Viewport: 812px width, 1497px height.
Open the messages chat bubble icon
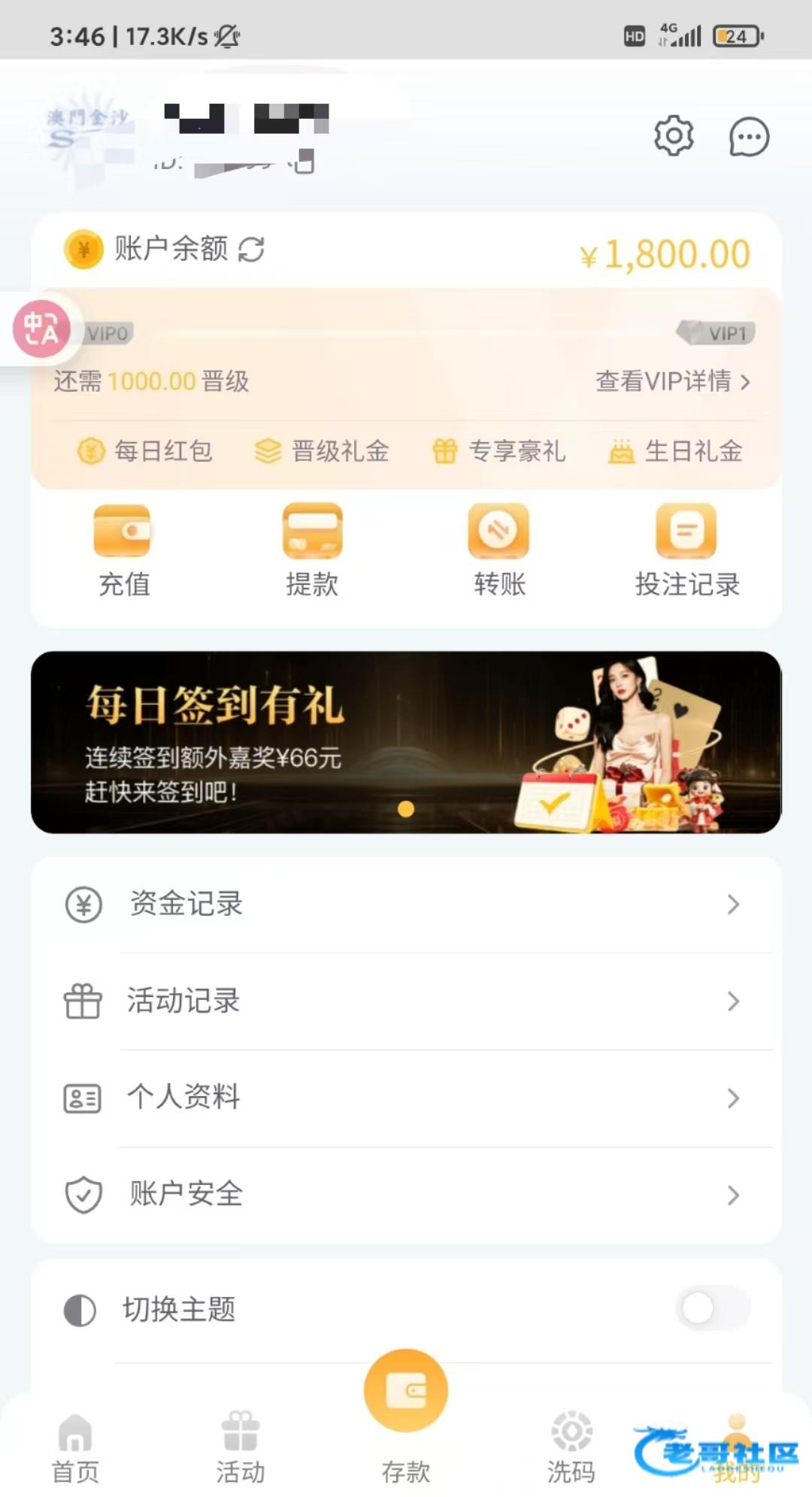pyautogui.click(x=749, y=137)
